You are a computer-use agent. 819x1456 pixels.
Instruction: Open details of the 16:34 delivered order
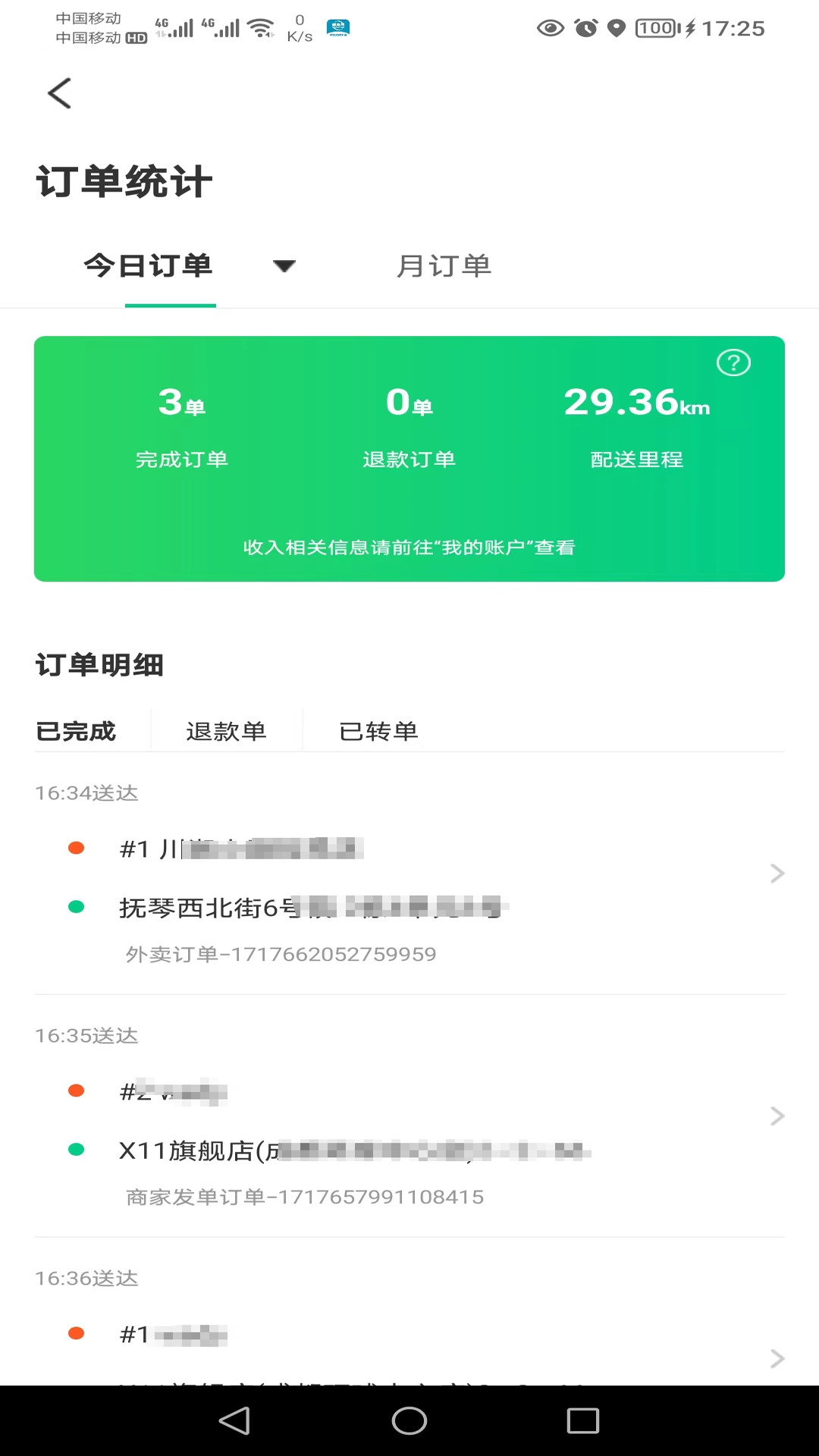pyautogui.click(x=777, y=873)
